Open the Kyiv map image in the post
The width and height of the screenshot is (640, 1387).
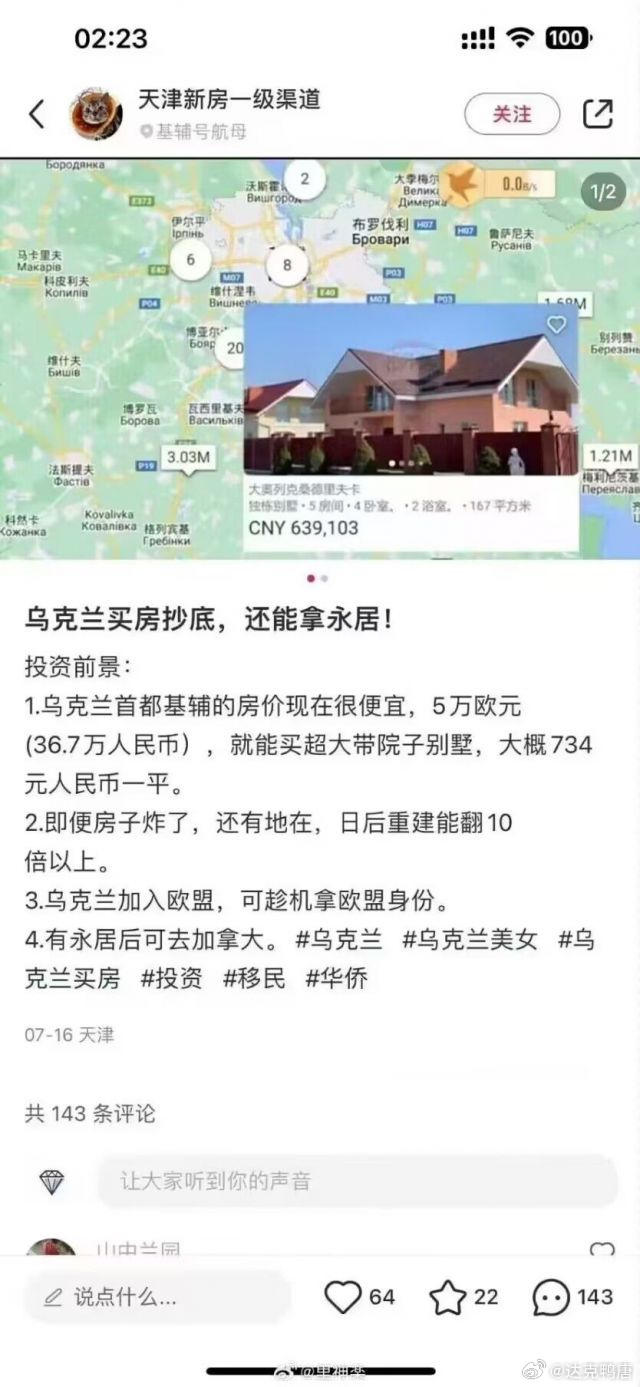[320, 358]
